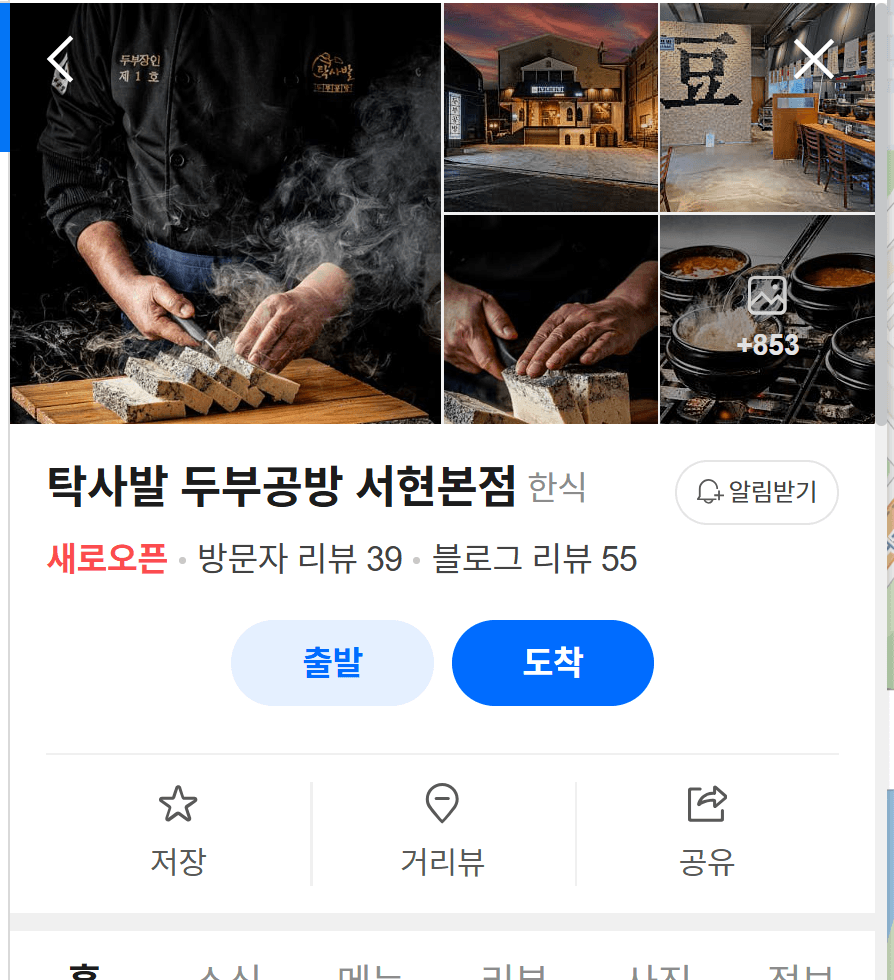Click the 출발 departure button

(x=333, y=662)
